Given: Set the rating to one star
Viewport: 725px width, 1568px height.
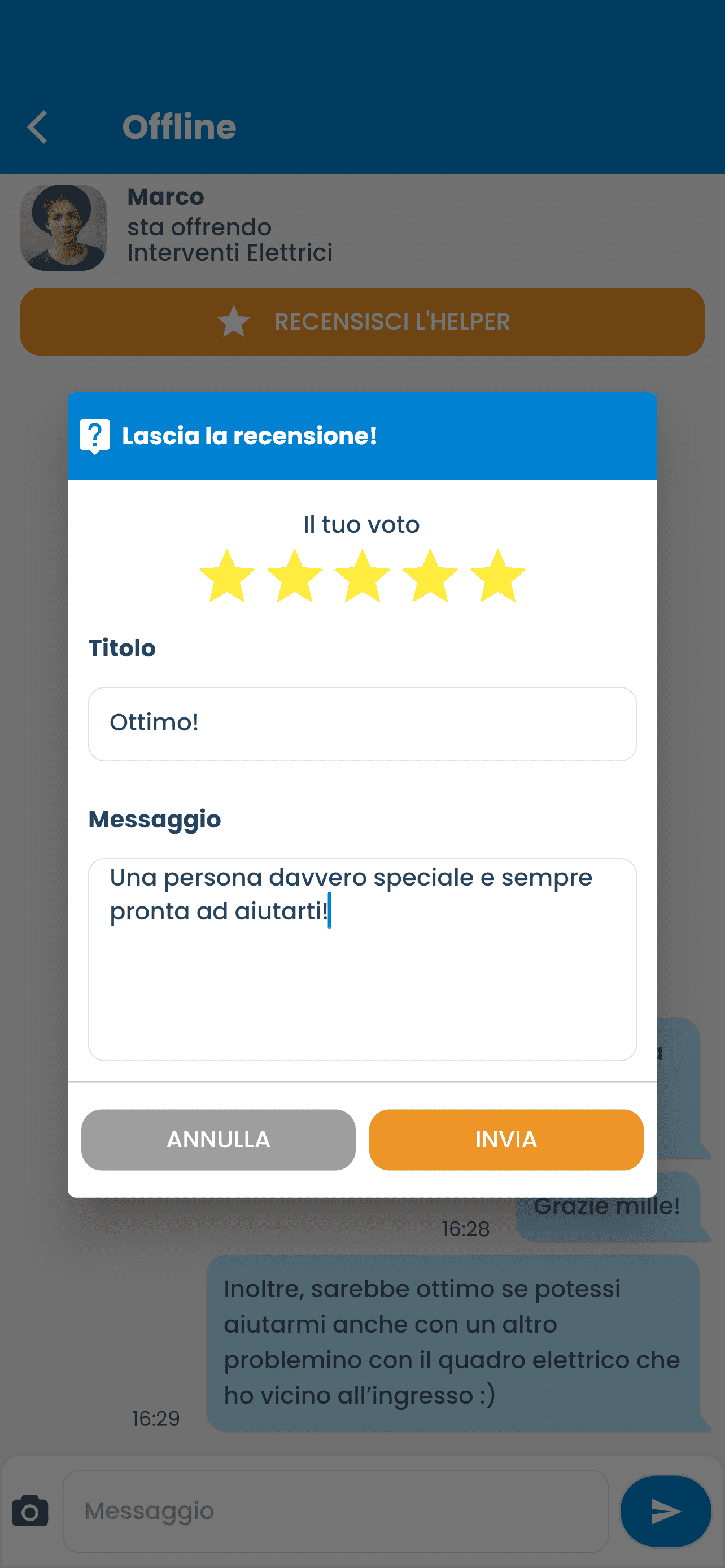Looking at the screenshot, I should tap(226, 577).
